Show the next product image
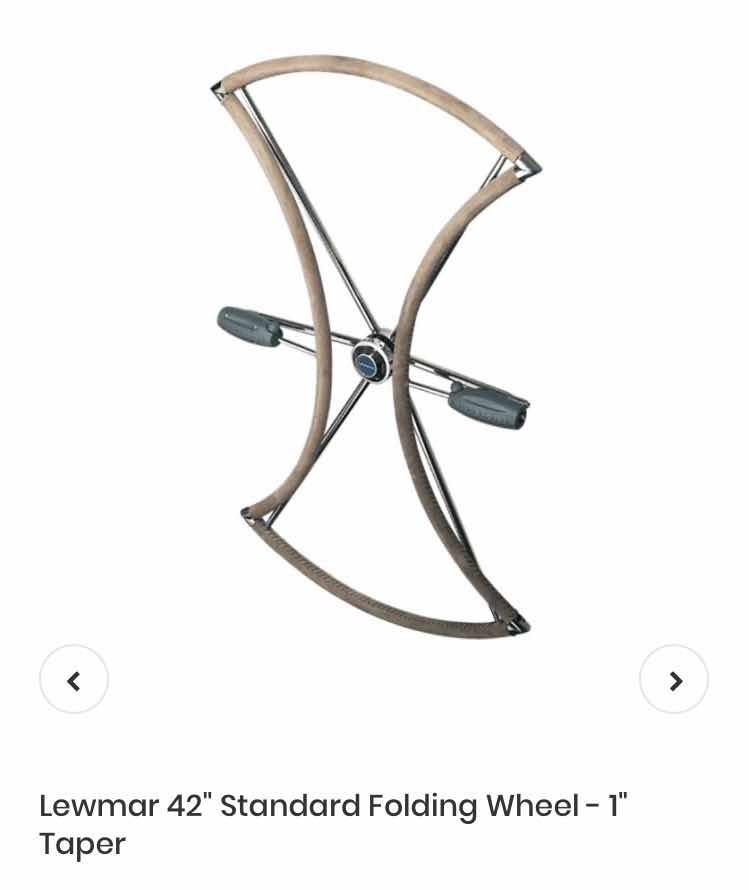749x890 pixels. (674, 679)
